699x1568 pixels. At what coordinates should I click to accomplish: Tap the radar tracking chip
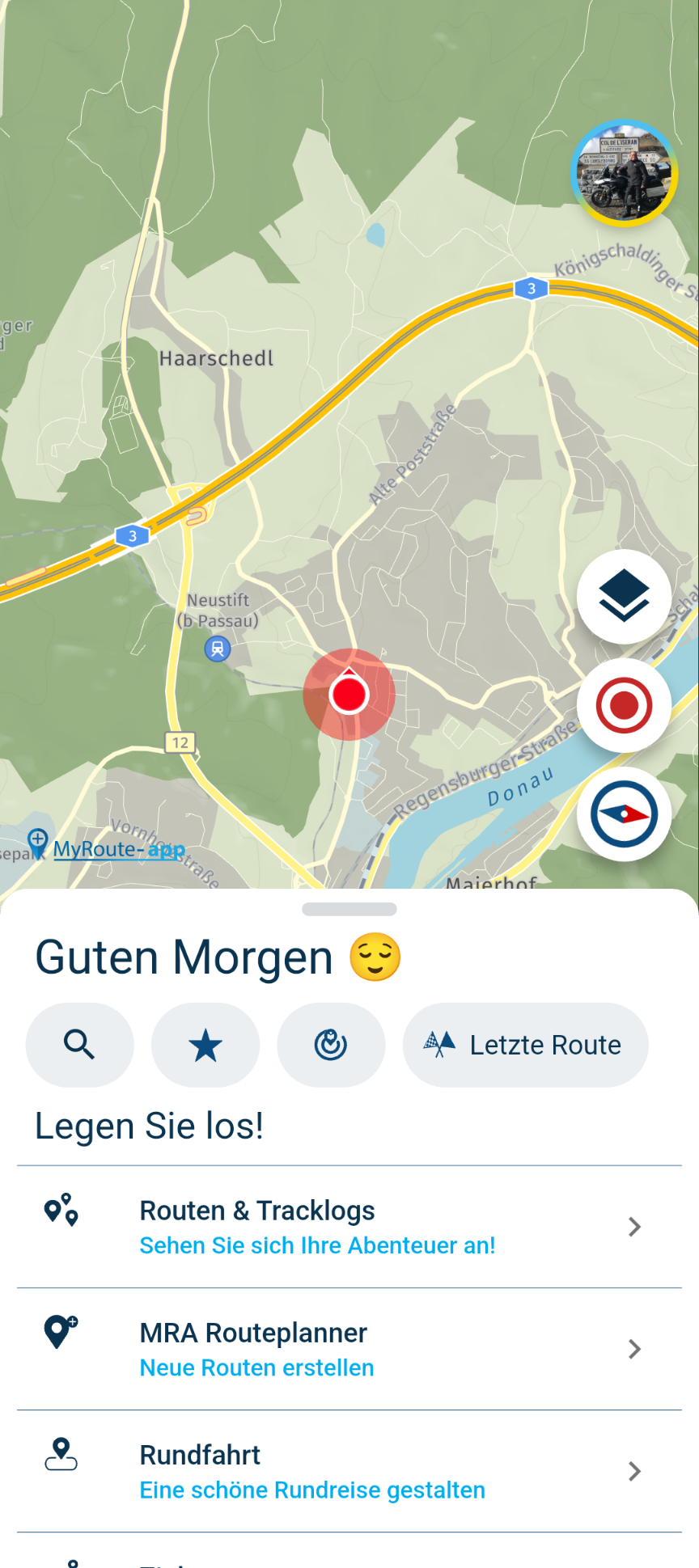[x=331, y=1045]
